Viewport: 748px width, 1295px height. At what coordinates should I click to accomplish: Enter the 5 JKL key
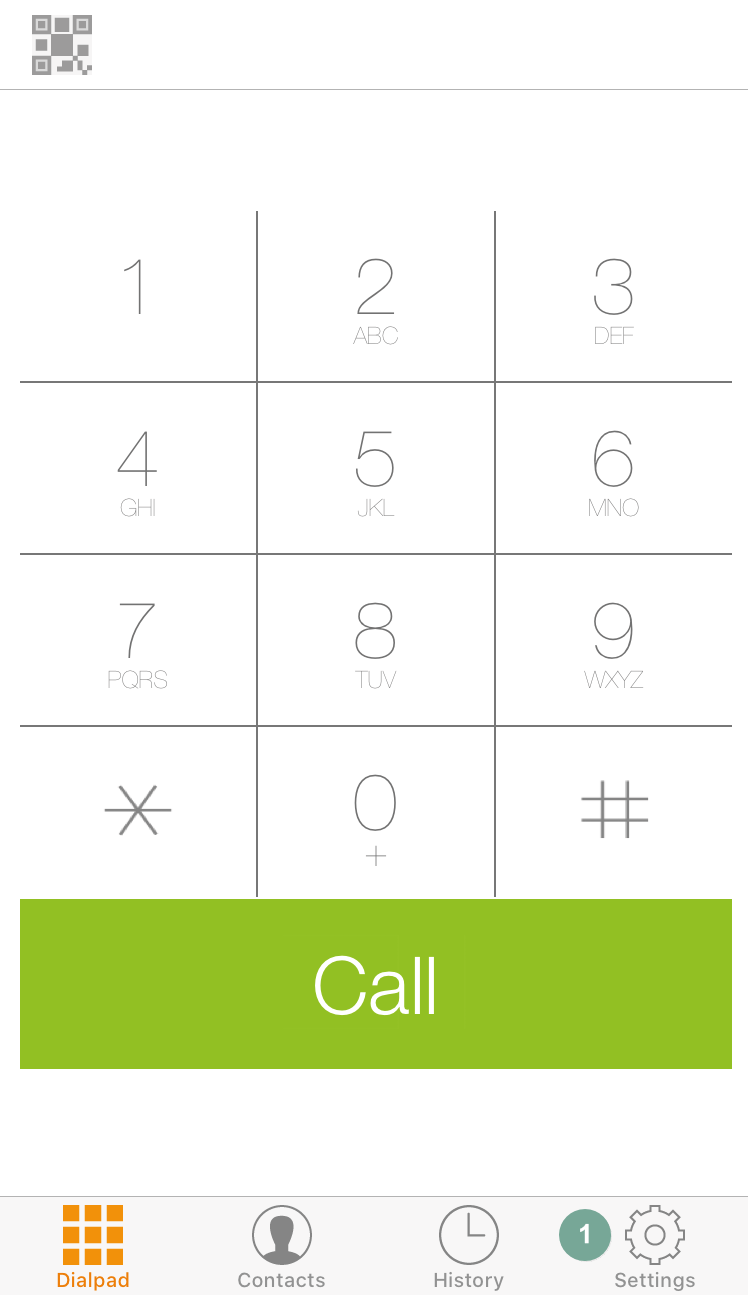(376, 468)
